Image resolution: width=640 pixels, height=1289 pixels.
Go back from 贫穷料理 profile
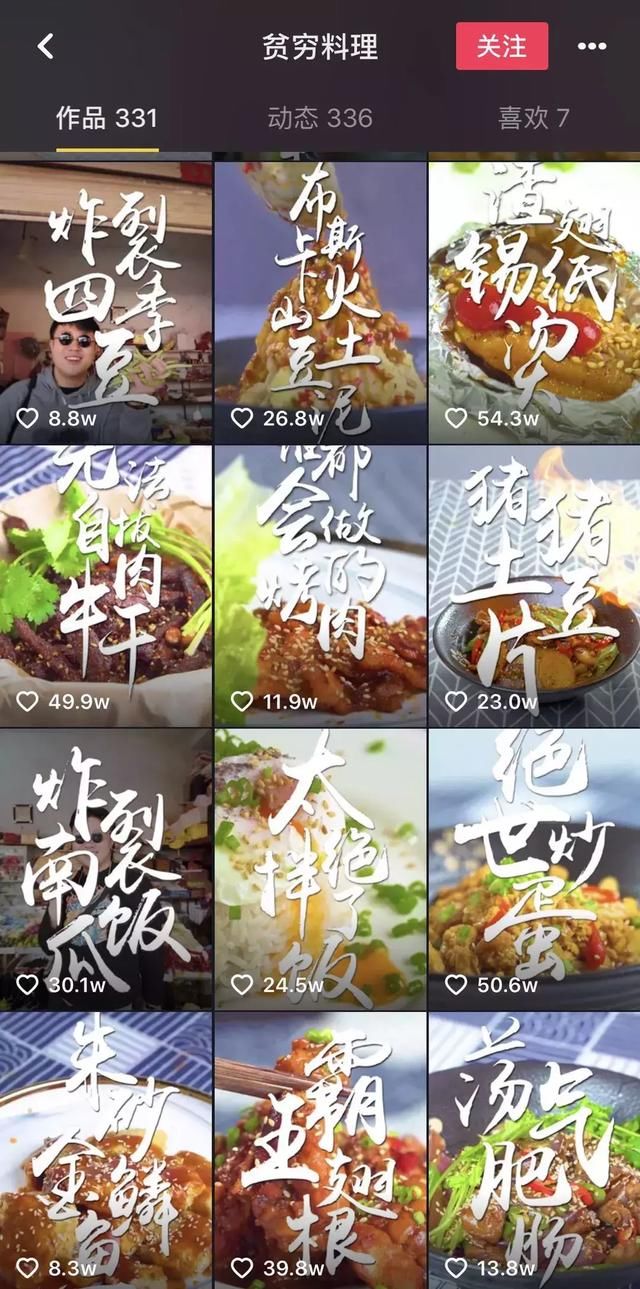click(45, 47)
